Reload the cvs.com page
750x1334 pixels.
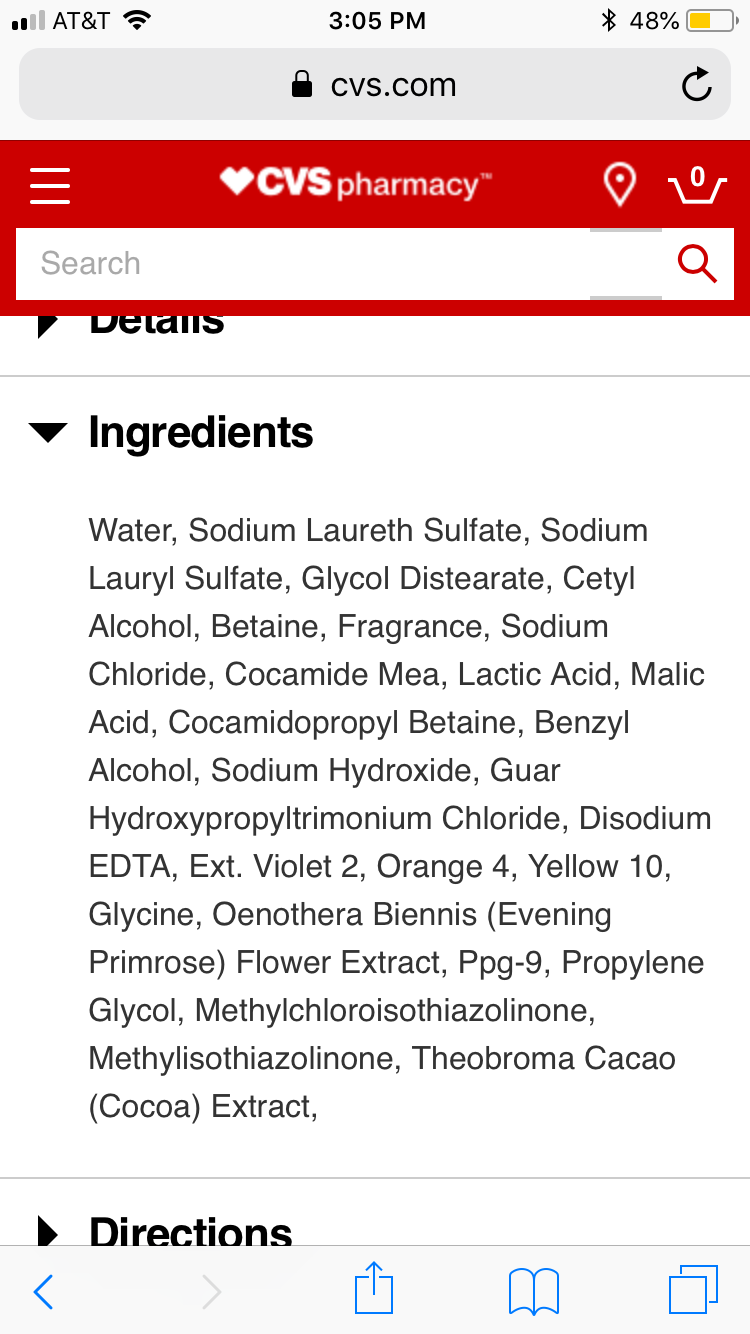[x=696, y=85]
